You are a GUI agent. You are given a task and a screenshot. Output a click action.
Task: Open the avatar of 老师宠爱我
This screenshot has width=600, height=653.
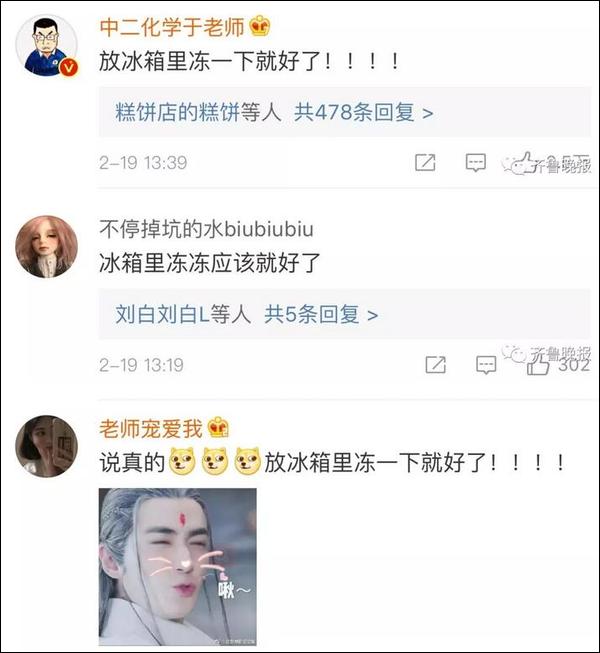click(x=47, y=445)
